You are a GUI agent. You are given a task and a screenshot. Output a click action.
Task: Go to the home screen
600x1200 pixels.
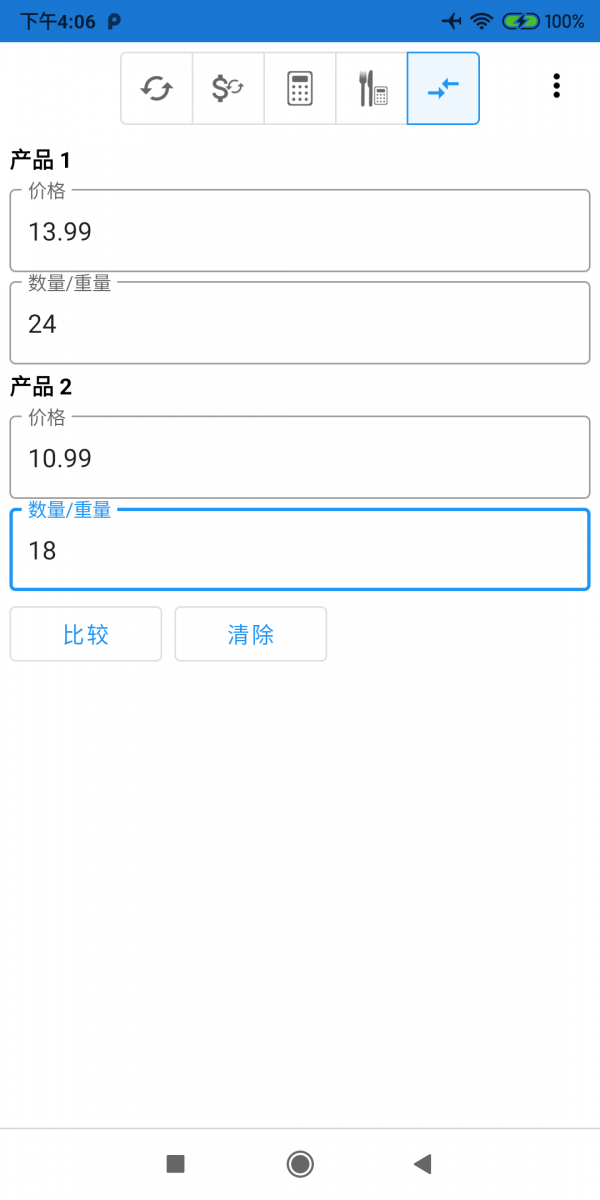pyautogui.click(x=300, y=1163)
